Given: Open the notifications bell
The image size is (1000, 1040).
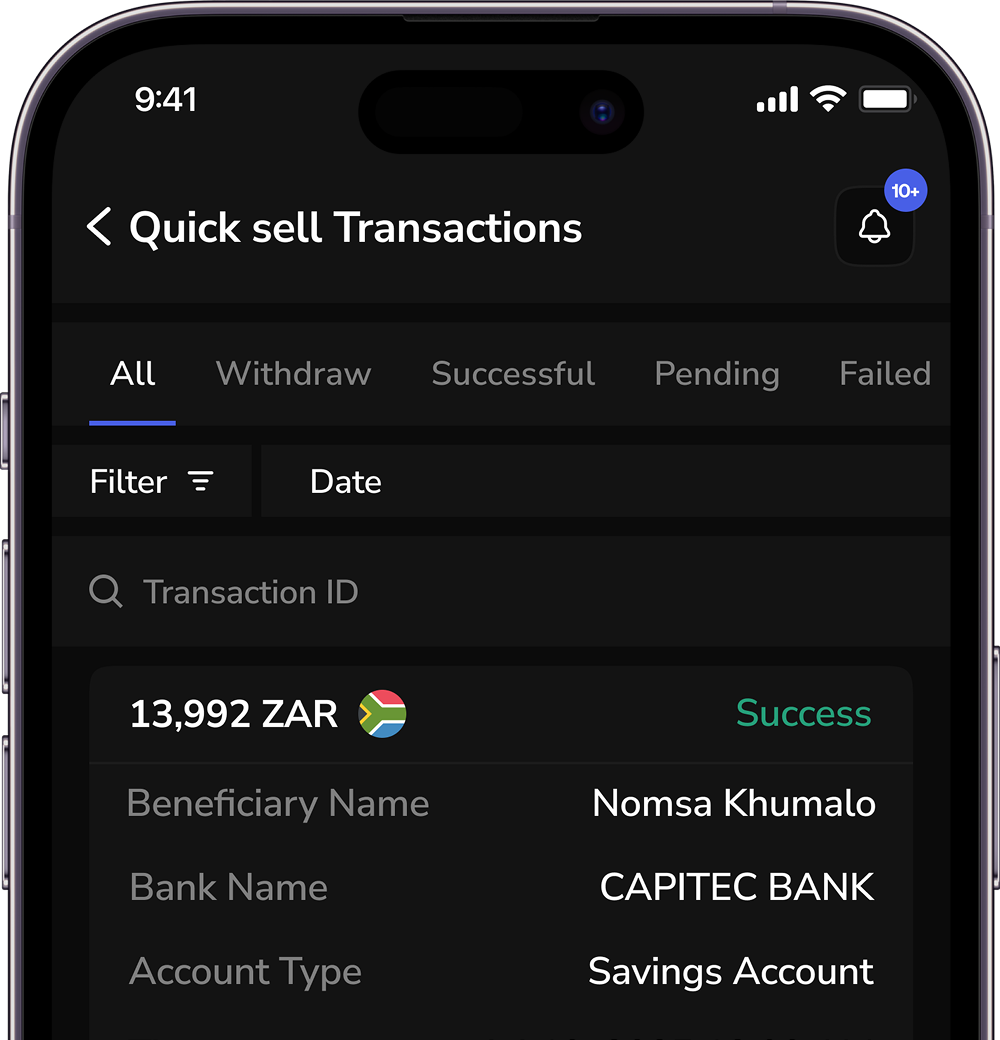Looking at the screenshot, I should pos(874,226).
